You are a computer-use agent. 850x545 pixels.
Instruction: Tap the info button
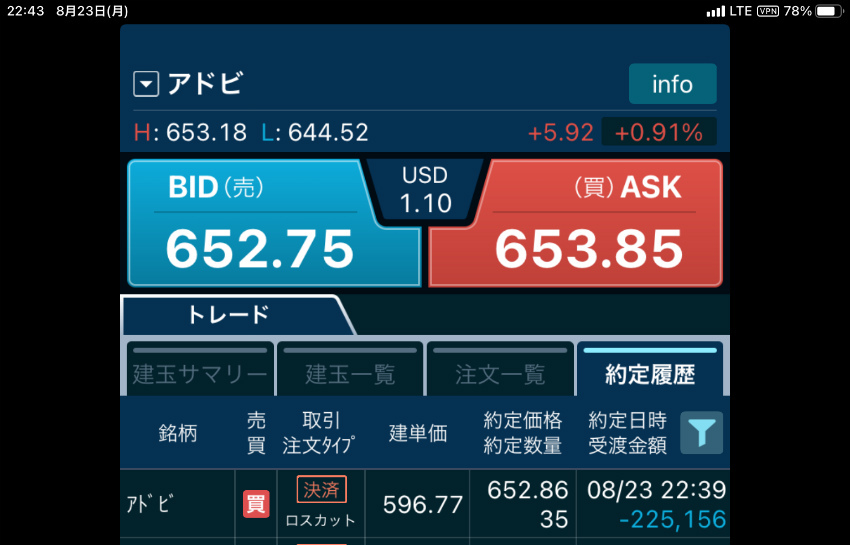672,84
